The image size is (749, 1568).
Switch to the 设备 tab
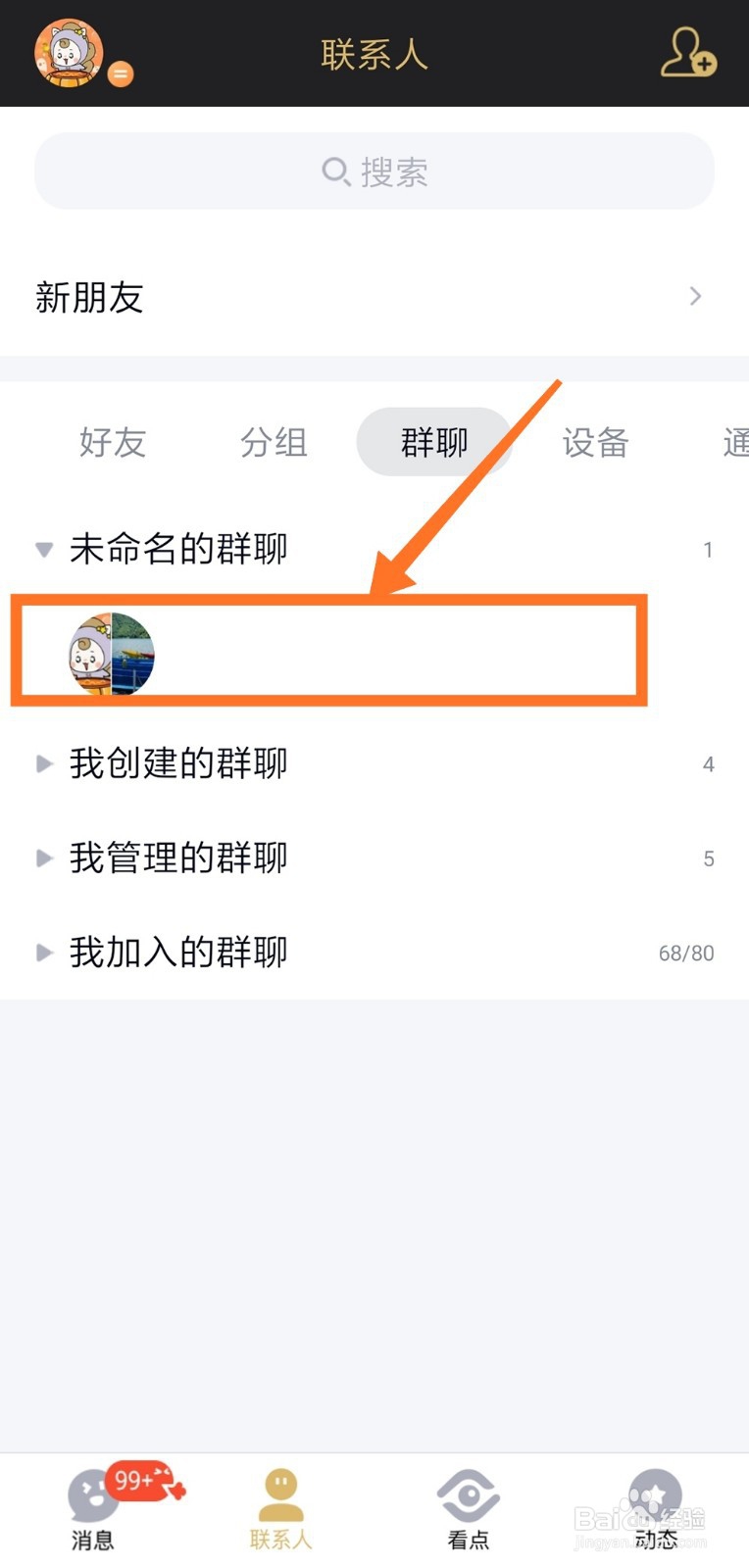click(x=595, y=443)
